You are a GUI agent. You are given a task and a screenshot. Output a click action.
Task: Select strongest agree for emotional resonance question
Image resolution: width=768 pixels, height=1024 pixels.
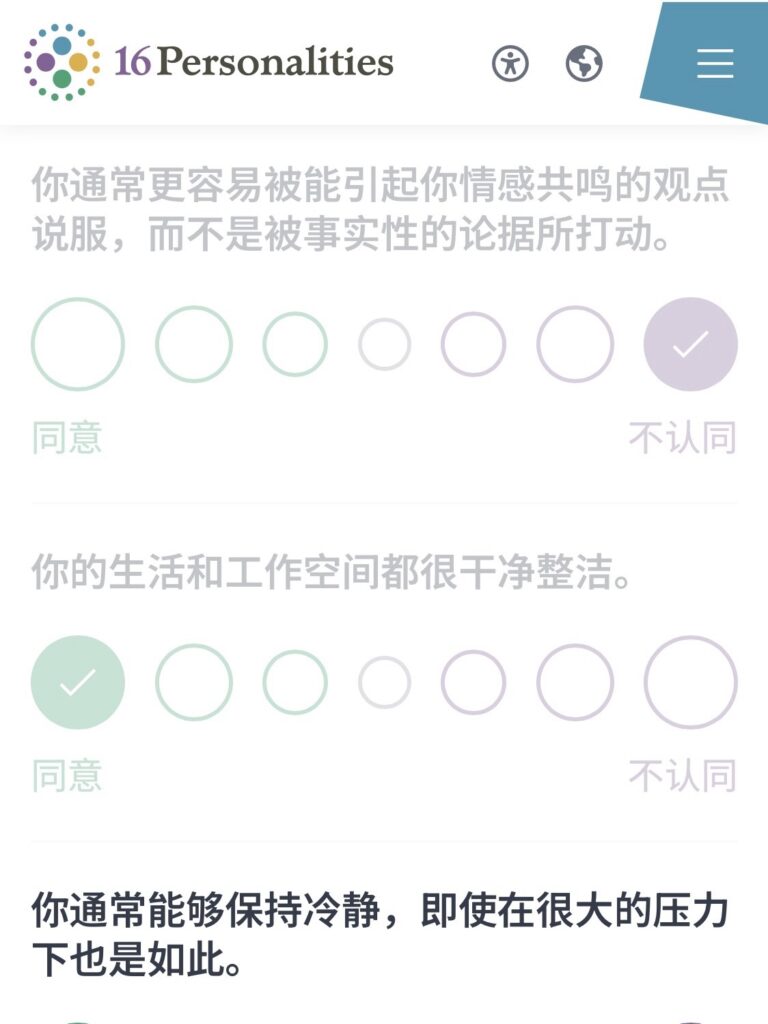pos(78,344)
